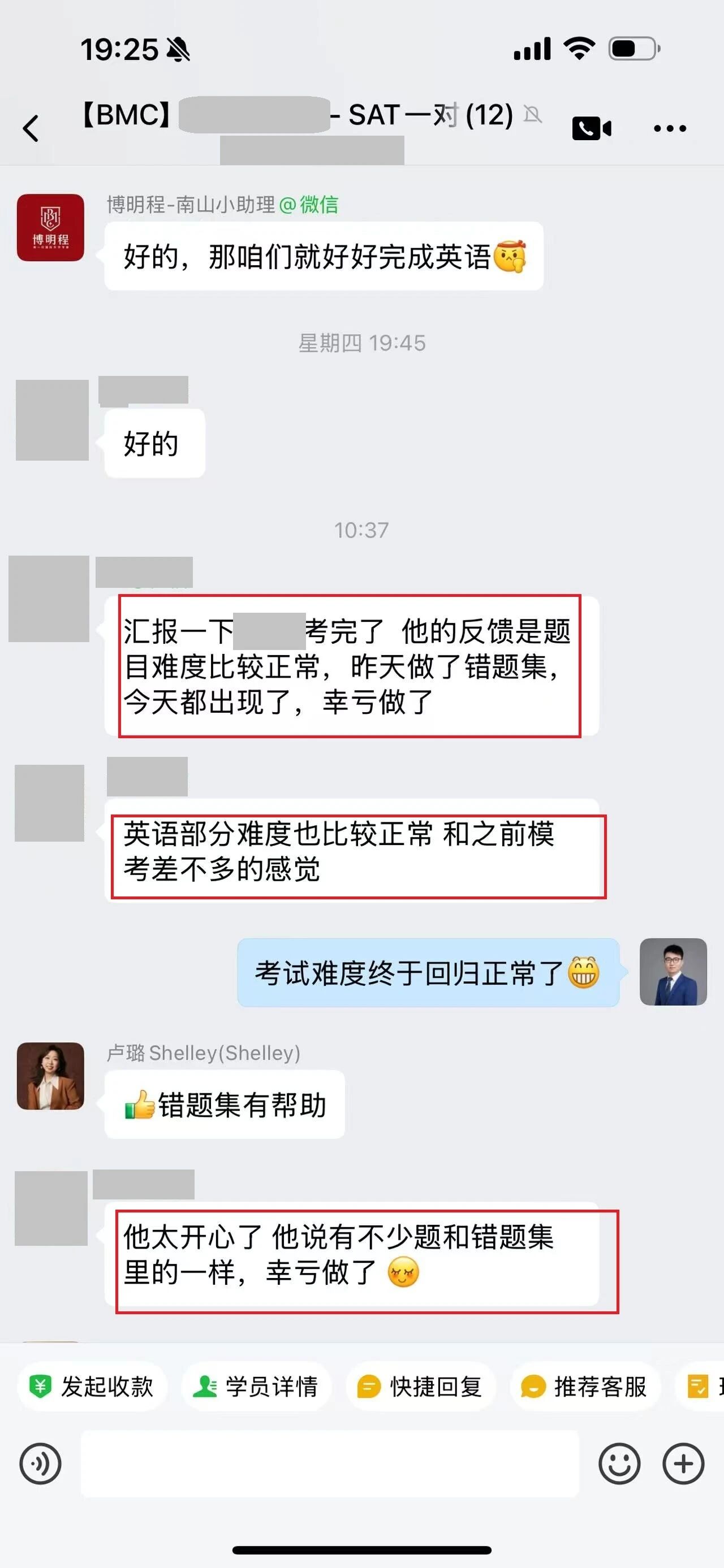
Task: Tap the 发起收款 quick action
Action: 92,1387
